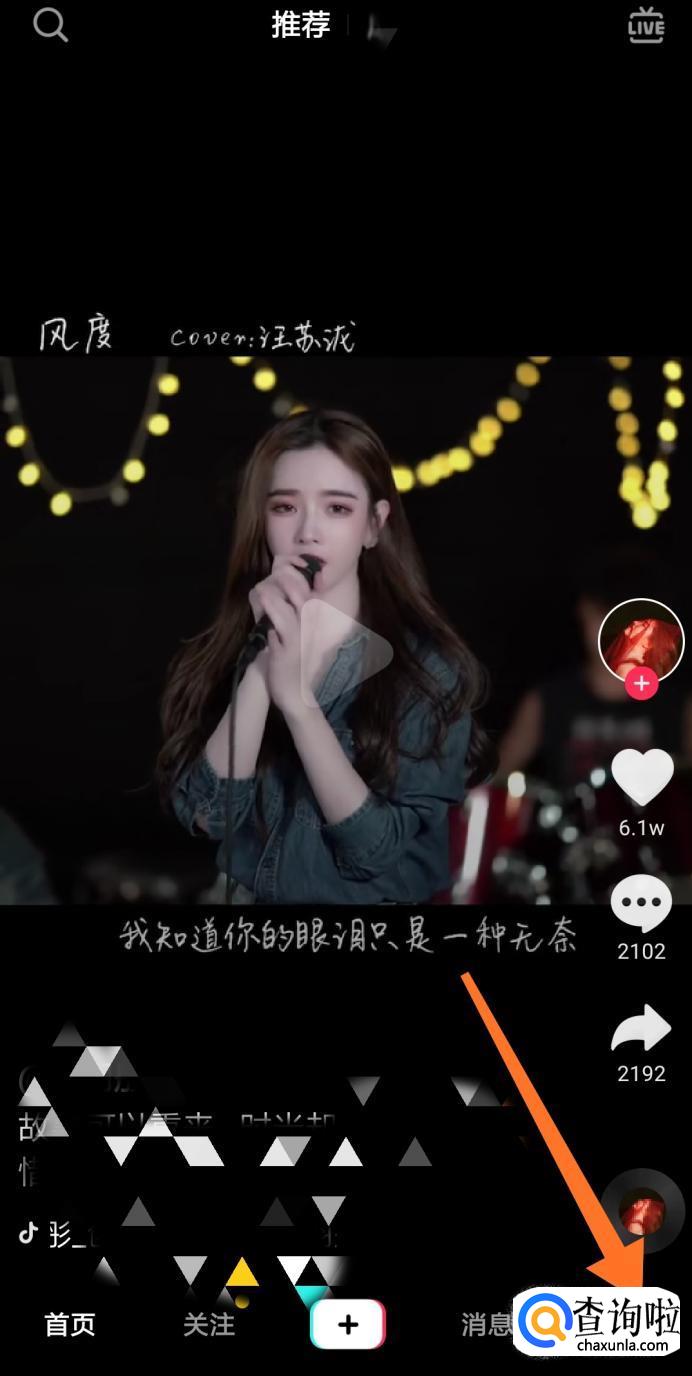Follow the creator with the plus badge
The width and height of the screenshot is (692, 1376).
[641, 684]
